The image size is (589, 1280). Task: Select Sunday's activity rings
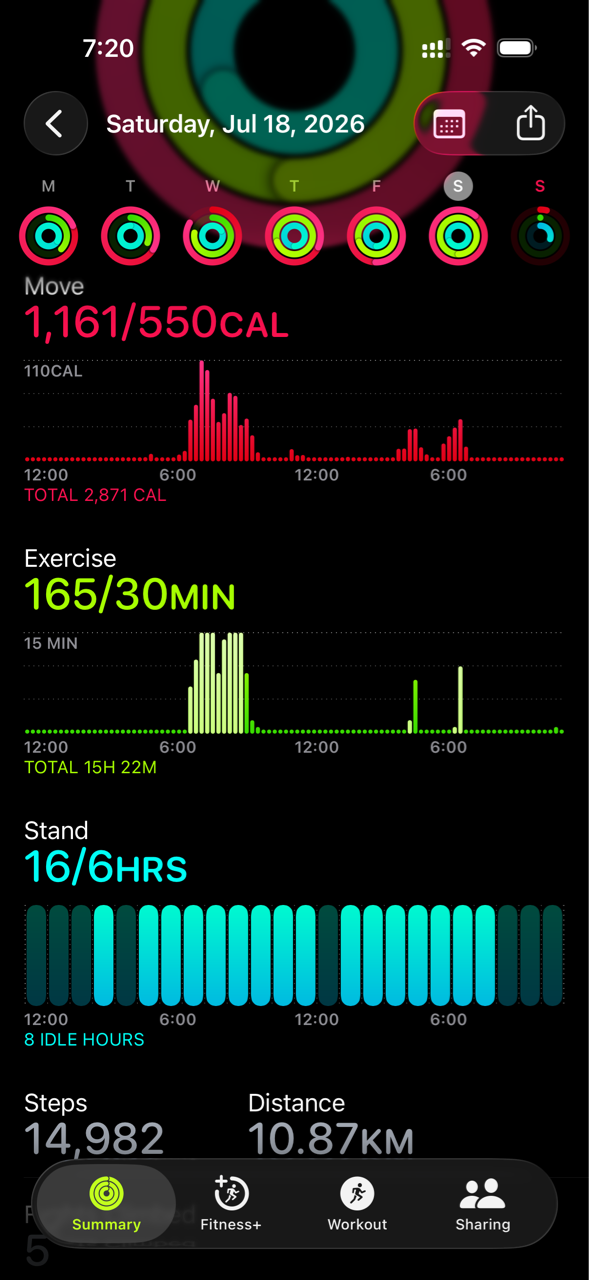[541, 236]
